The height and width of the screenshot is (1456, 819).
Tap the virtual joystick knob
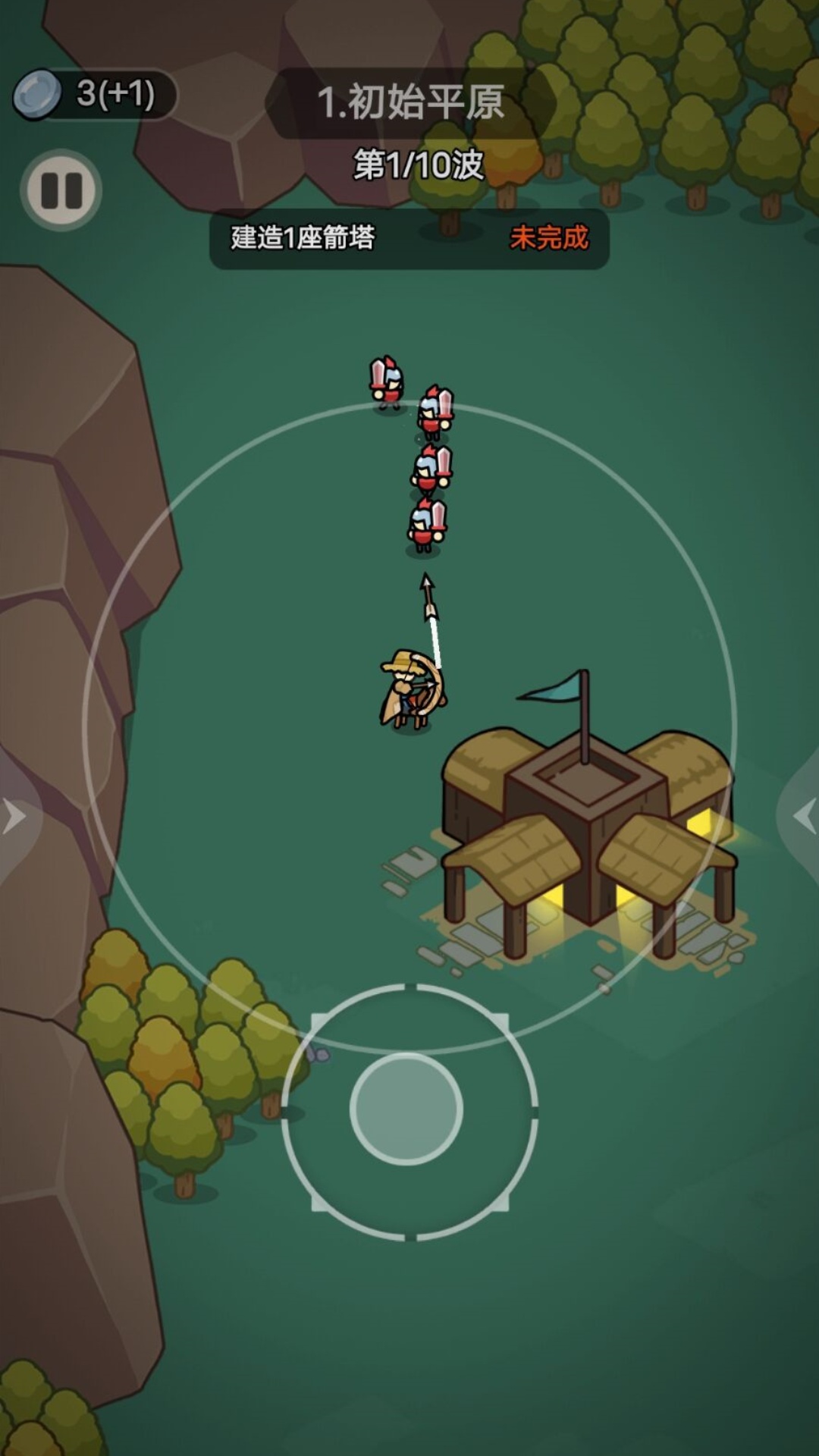pos(406,1108)
